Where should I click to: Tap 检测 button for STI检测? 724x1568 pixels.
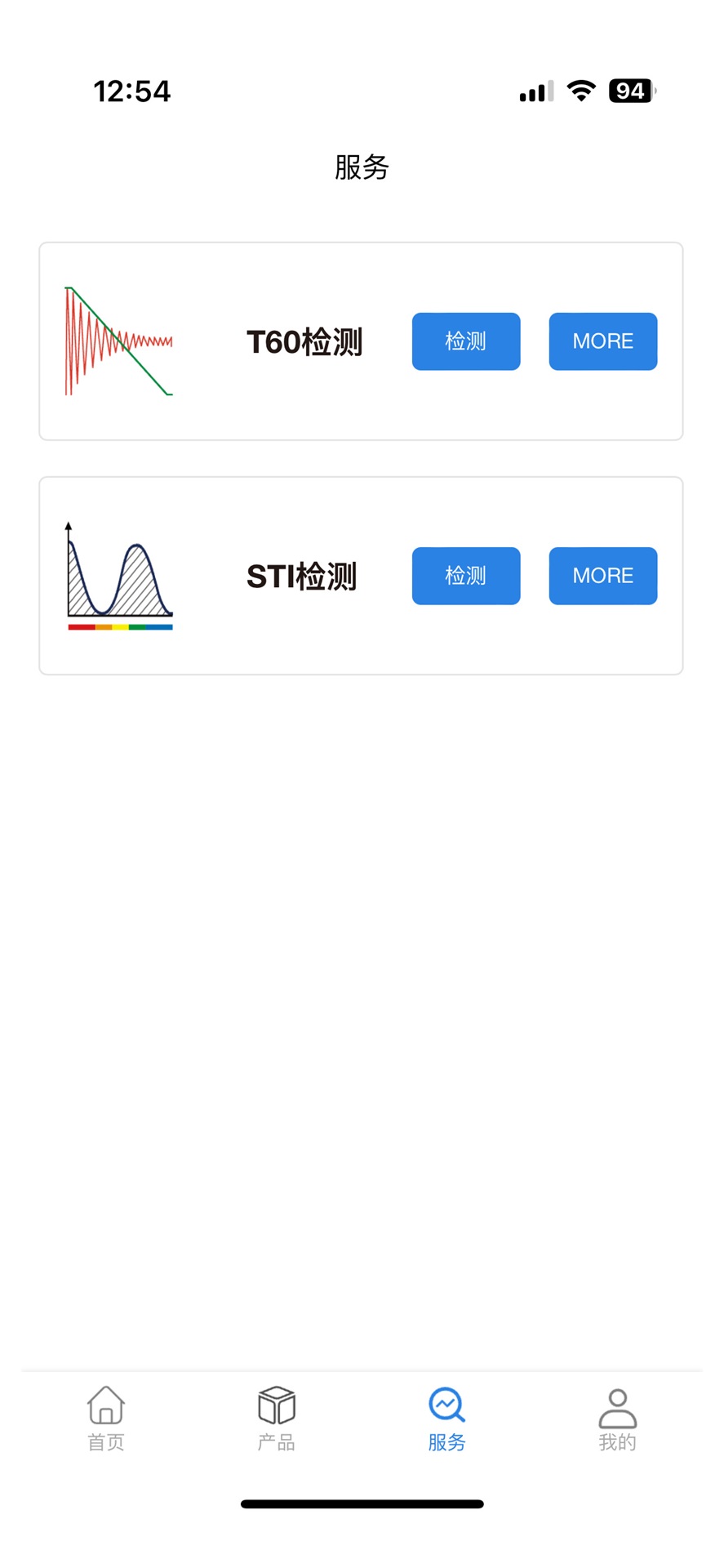click(x=465, y=576)
